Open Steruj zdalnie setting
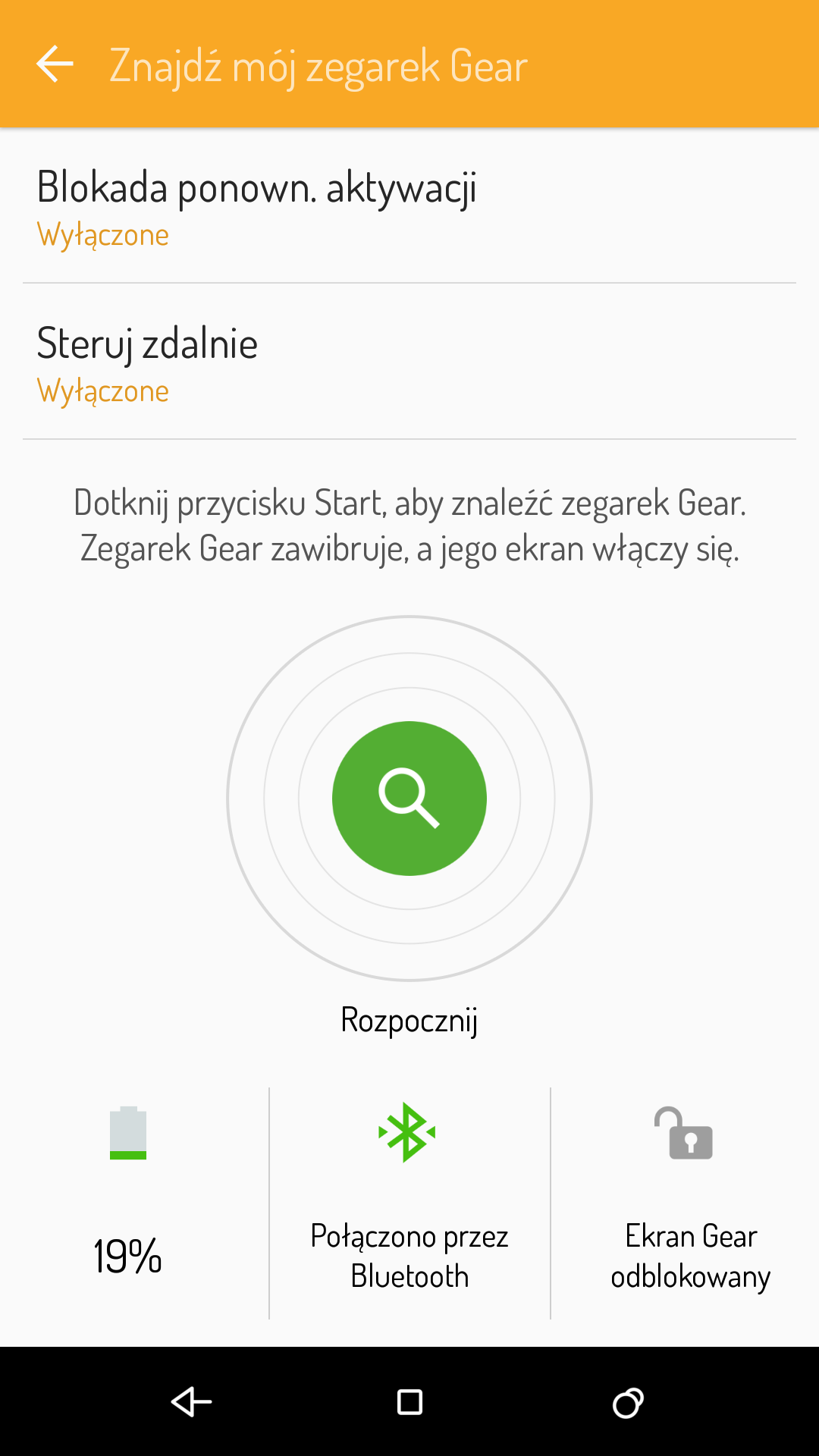The image size is (819, 1456). 409,362
